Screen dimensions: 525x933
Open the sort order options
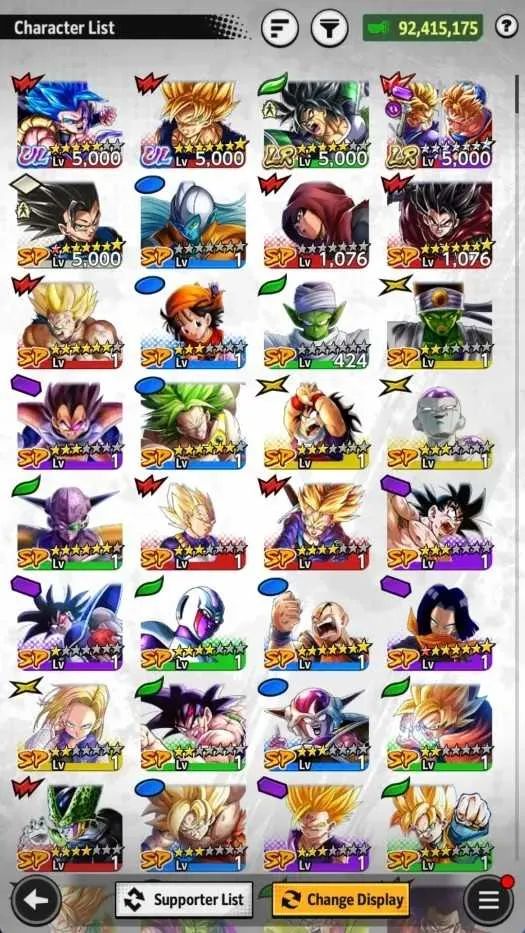[280, 27]
